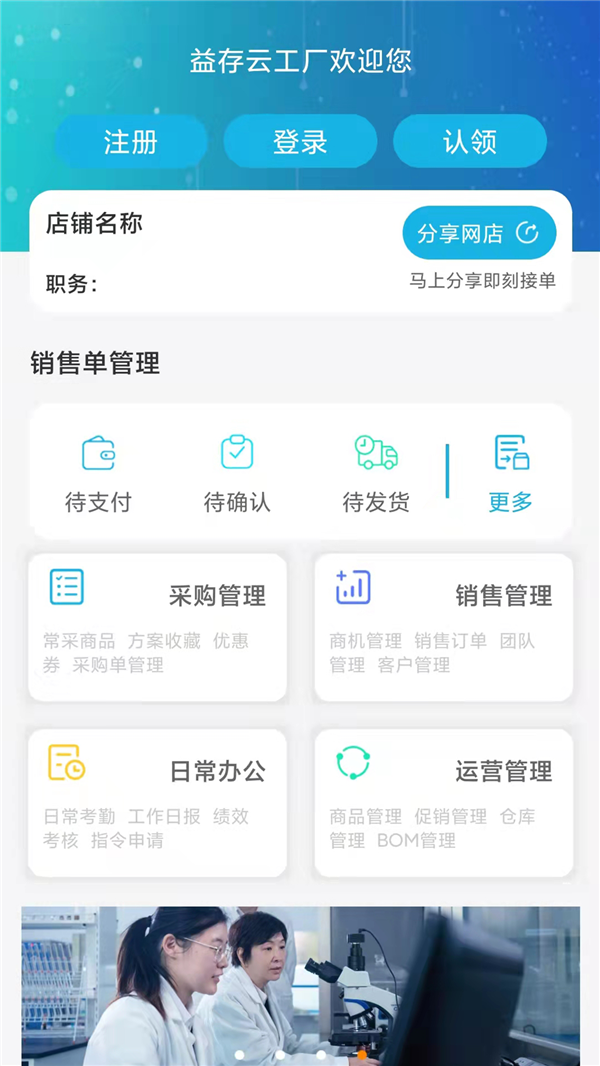Tap the 注册 register button
600x1066 pixels.
click(131, 141)
